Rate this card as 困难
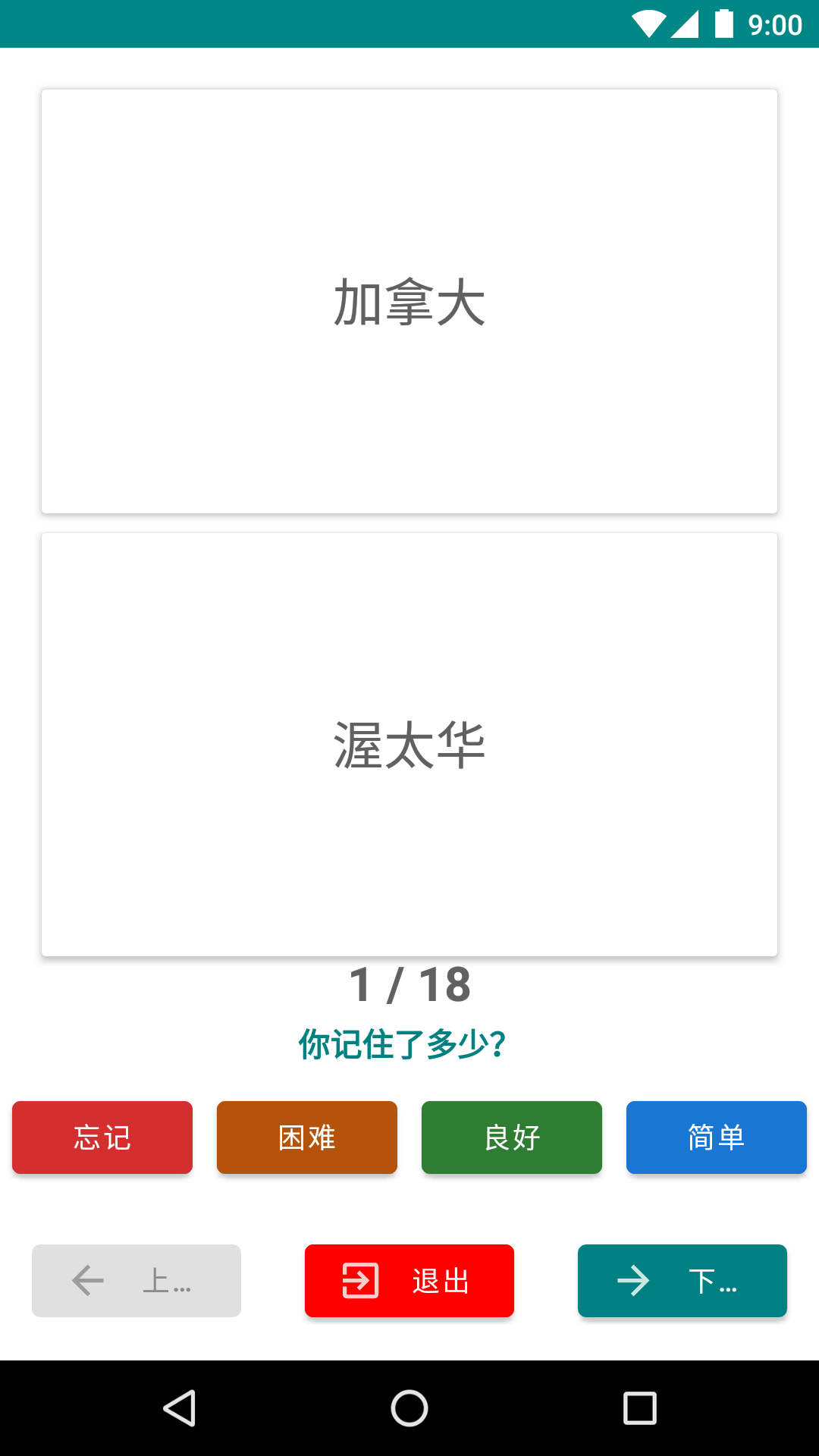Viewport: 819px width, 1456px height. coord(307,1137)
